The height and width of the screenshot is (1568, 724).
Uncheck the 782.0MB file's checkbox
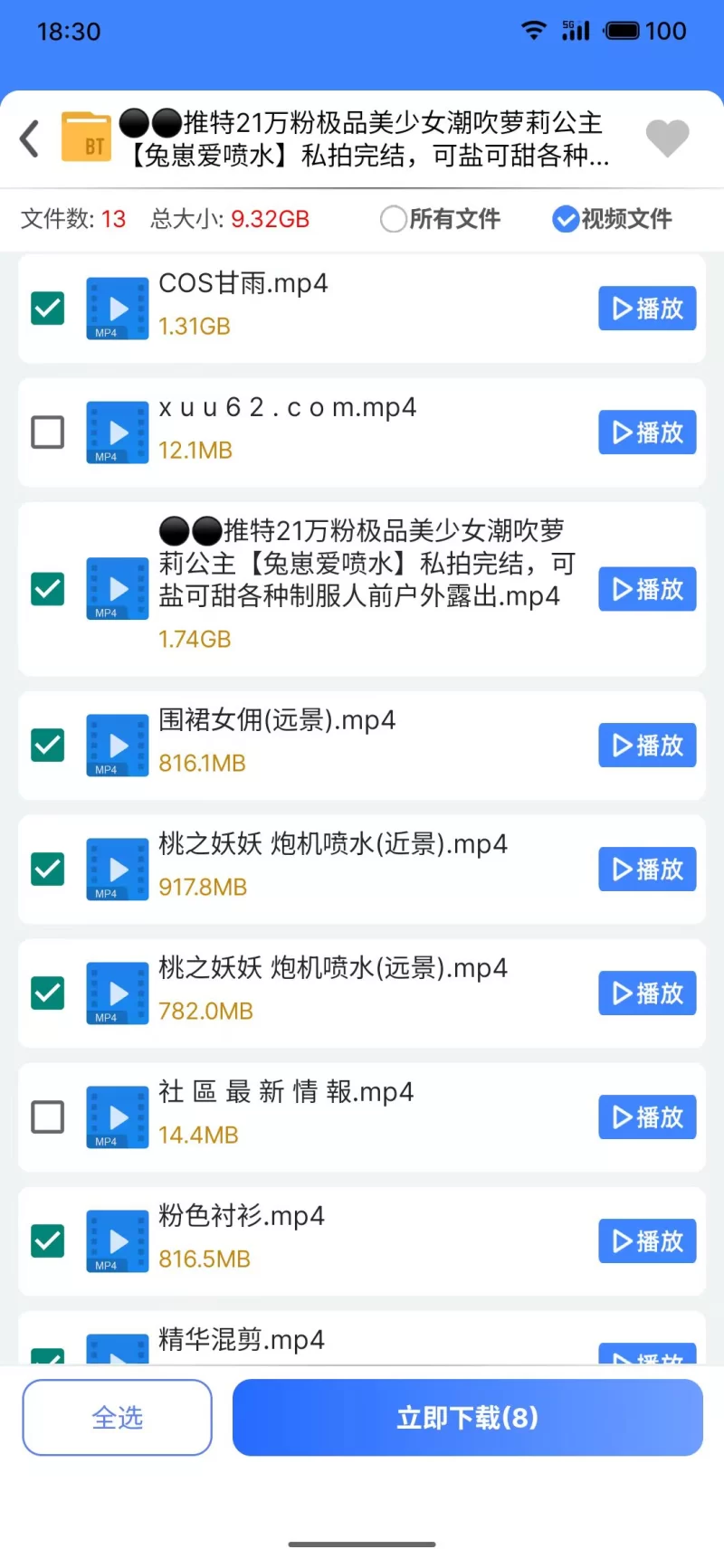click(x=48, y=993)
